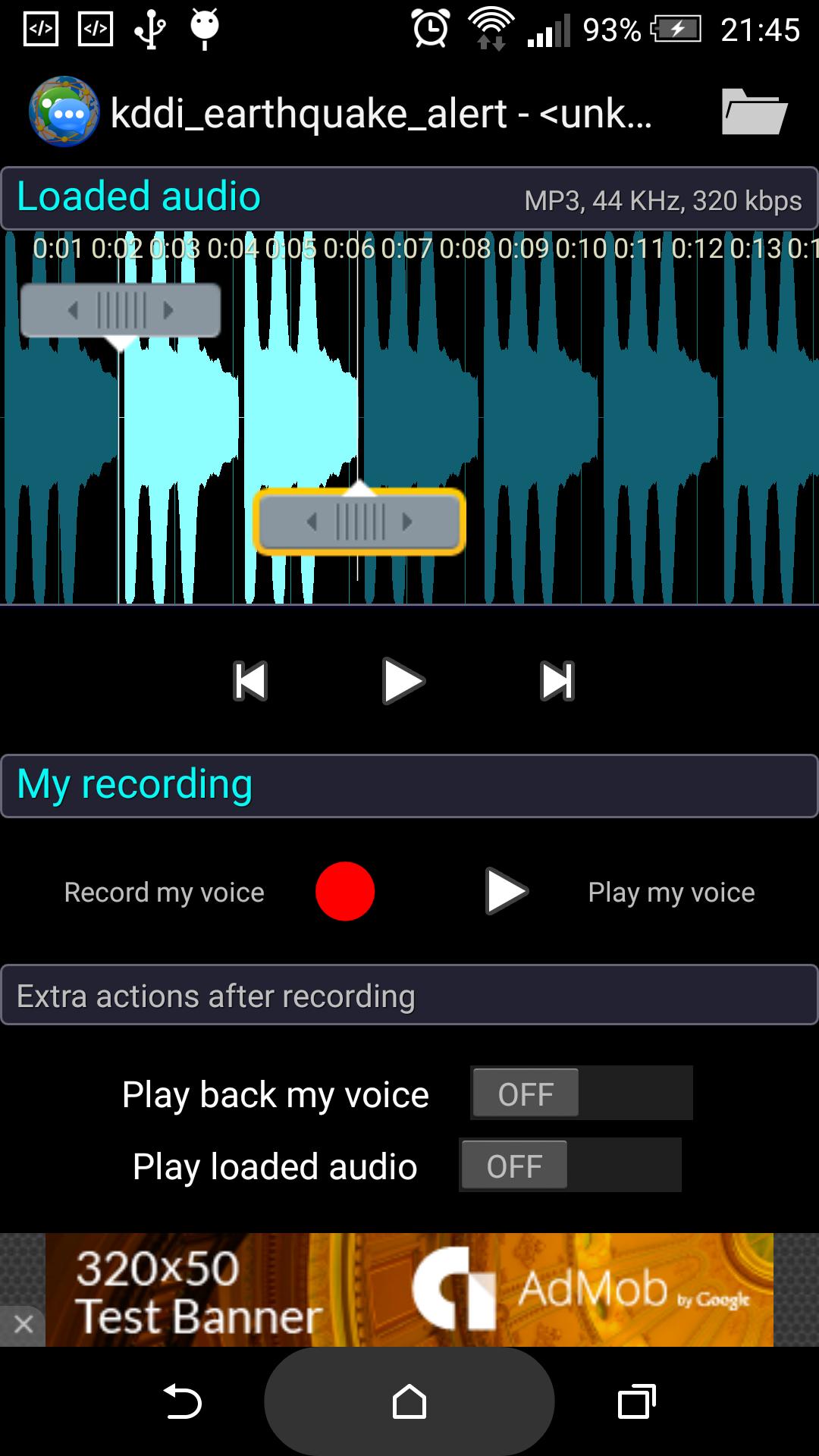Tap the left arrow on the upper selection handle
This screenshot has width=819, height=1456.
click(73, 310)
